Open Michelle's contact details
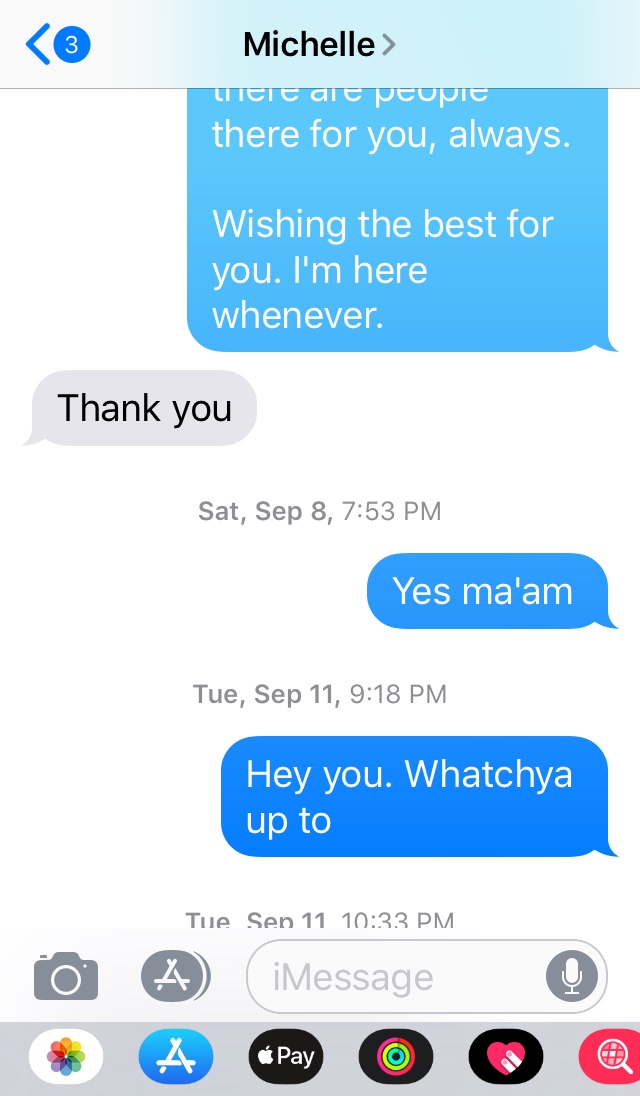 click(x=319, y=45)
